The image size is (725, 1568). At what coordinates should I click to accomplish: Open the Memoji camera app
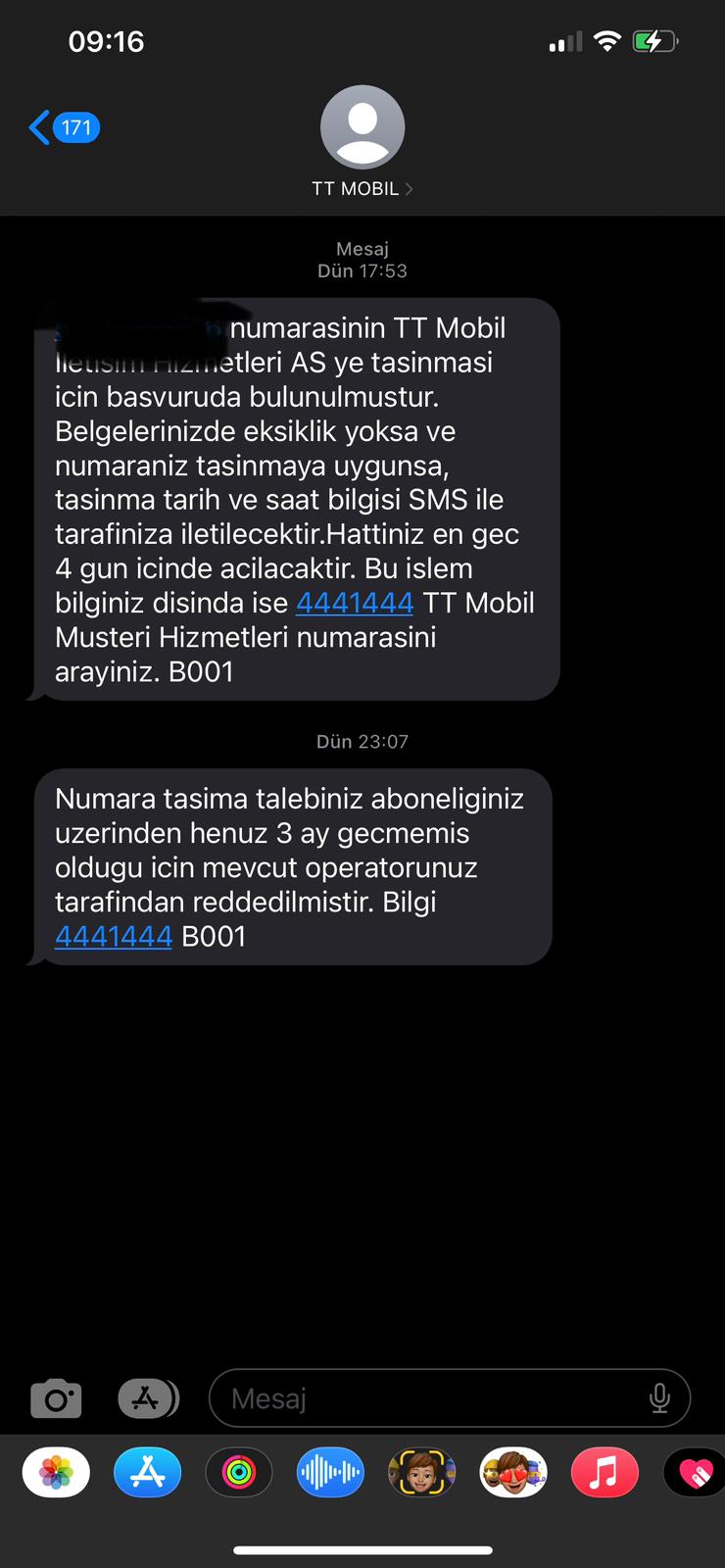point(422,1472)
